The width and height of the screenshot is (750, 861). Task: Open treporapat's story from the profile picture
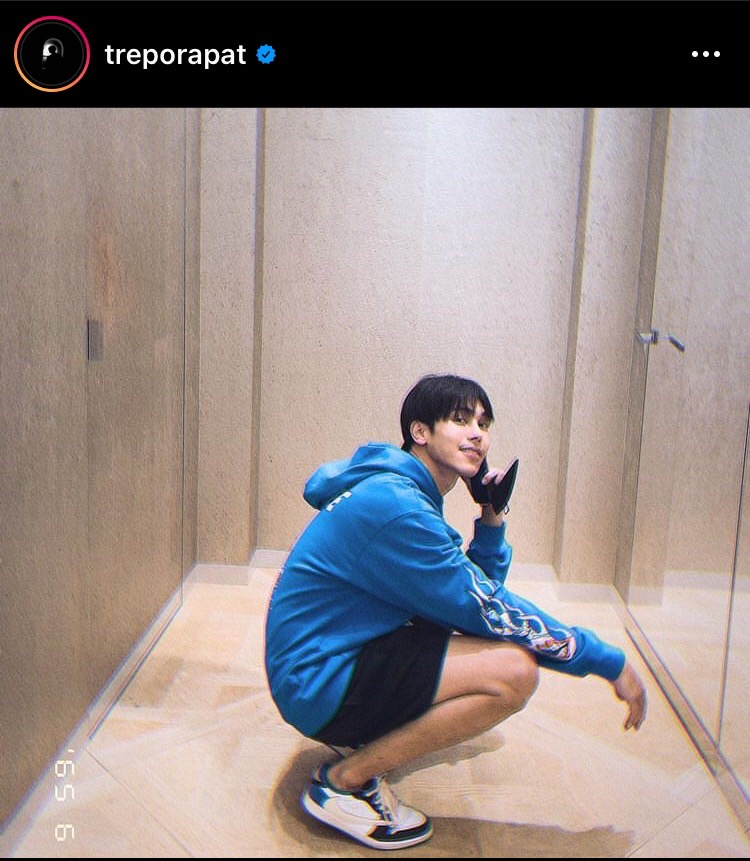(x=52, y=54)
